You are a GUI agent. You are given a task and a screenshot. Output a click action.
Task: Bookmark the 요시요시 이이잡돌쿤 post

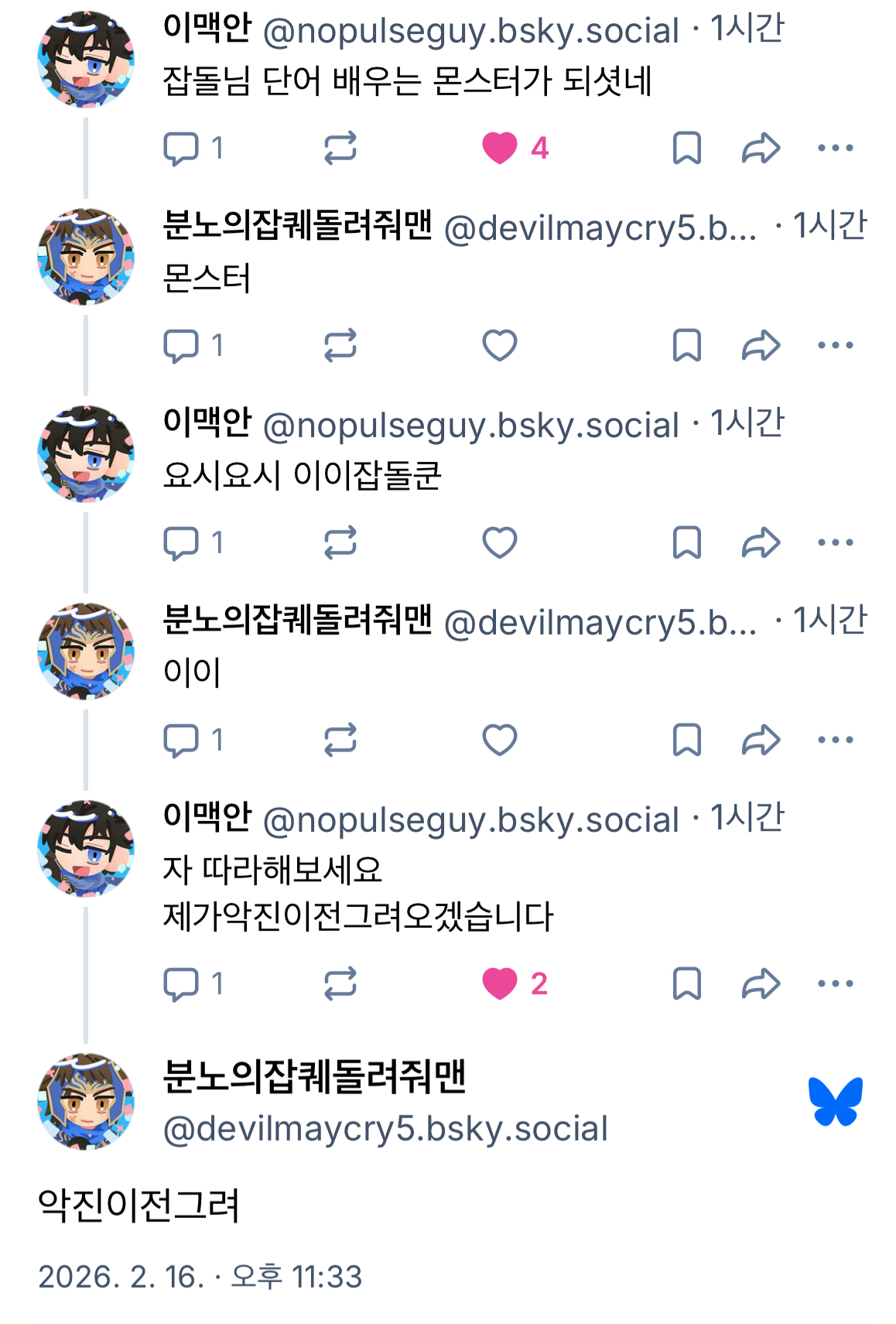[686, 542]
